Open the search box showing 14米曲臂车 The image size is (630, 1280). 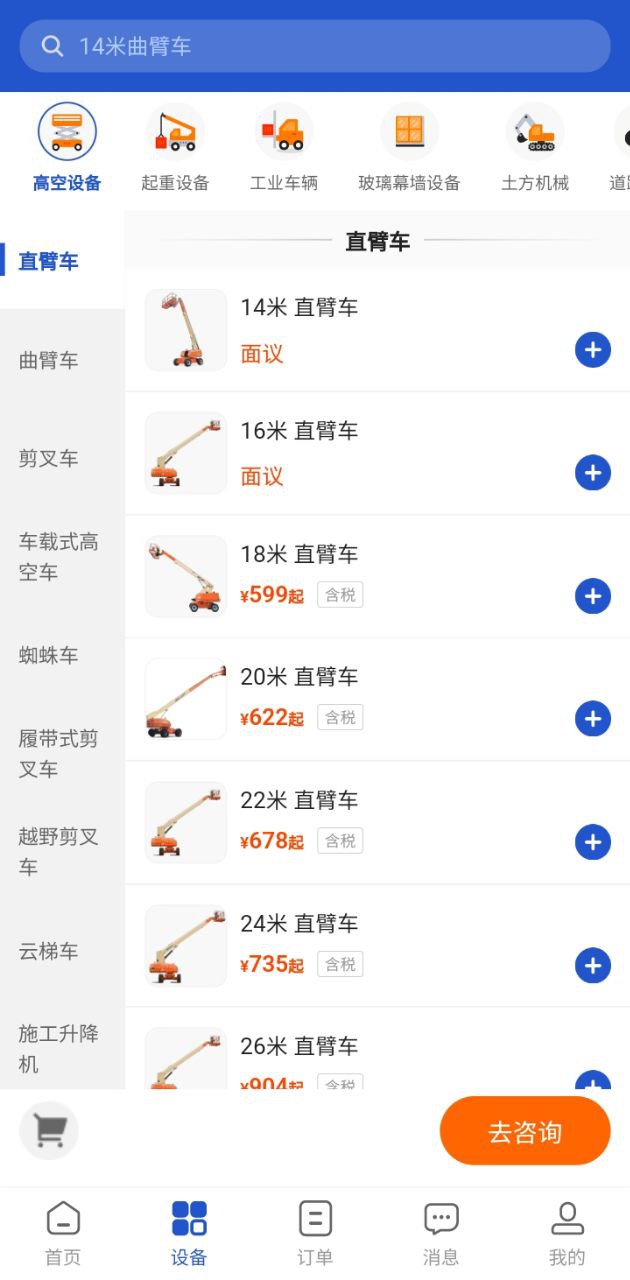click(x=314, y=46)
